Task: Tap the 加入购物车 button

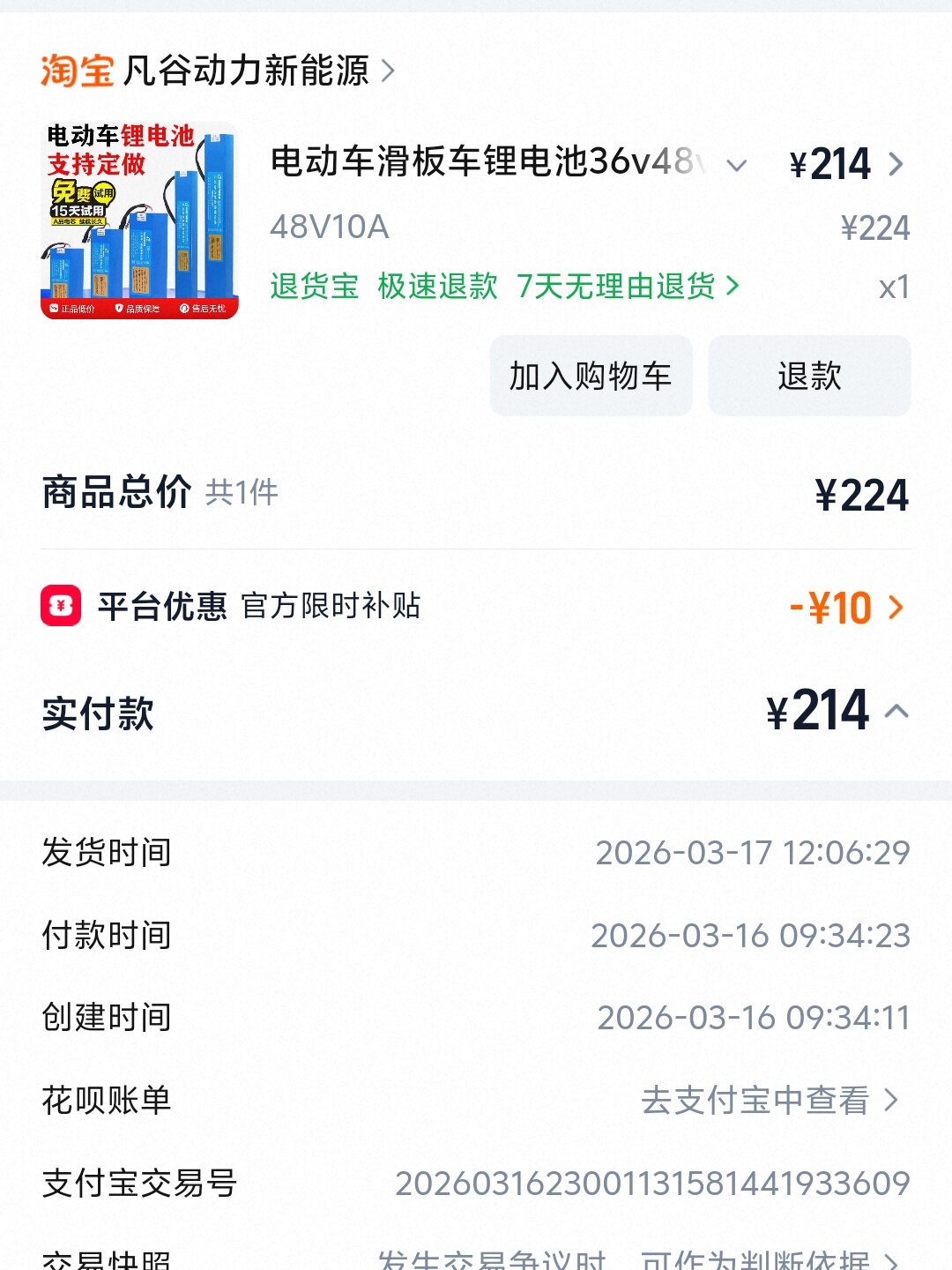Action: [x=591, y=376]
